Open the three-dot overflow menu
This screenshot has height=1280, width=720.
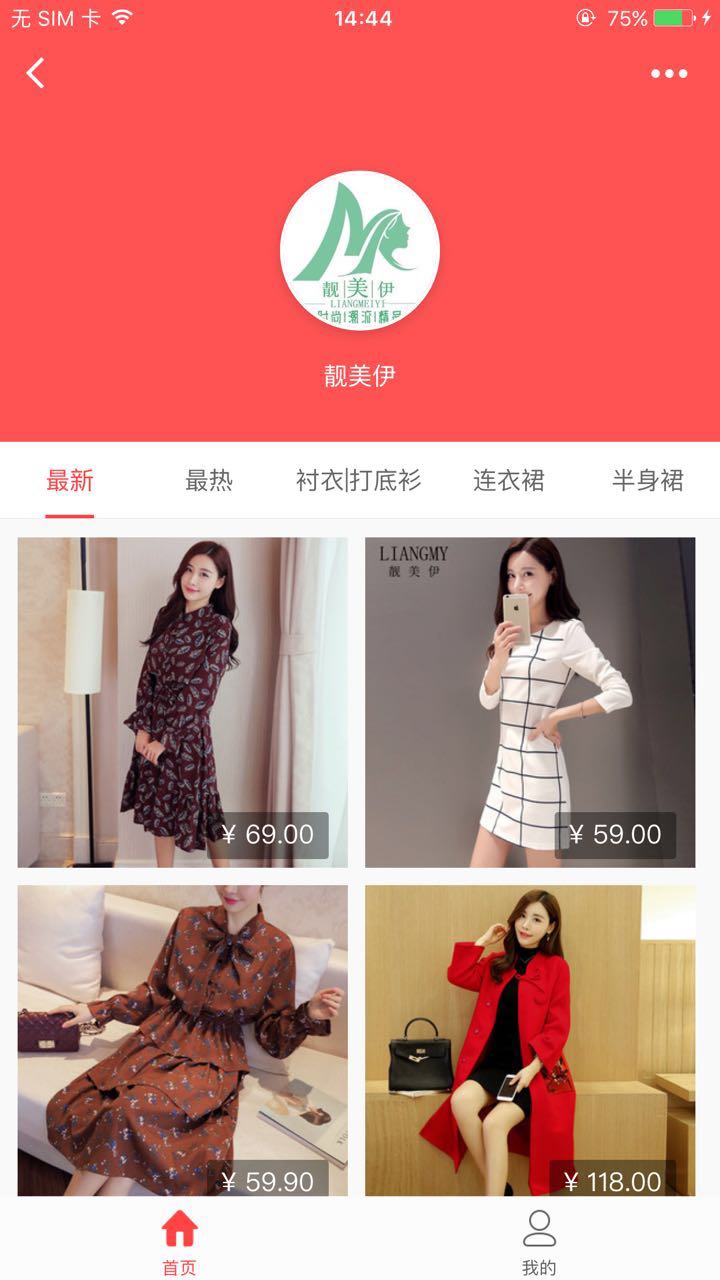(x=669, y=73)
